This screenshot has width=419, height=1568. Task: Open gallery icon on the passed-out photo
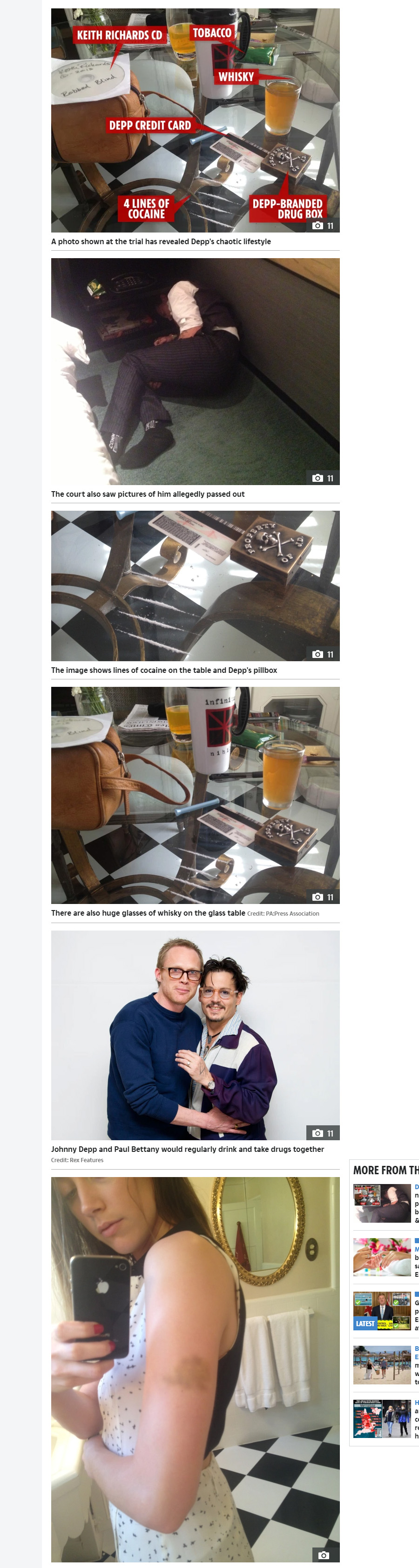[323, 478]
